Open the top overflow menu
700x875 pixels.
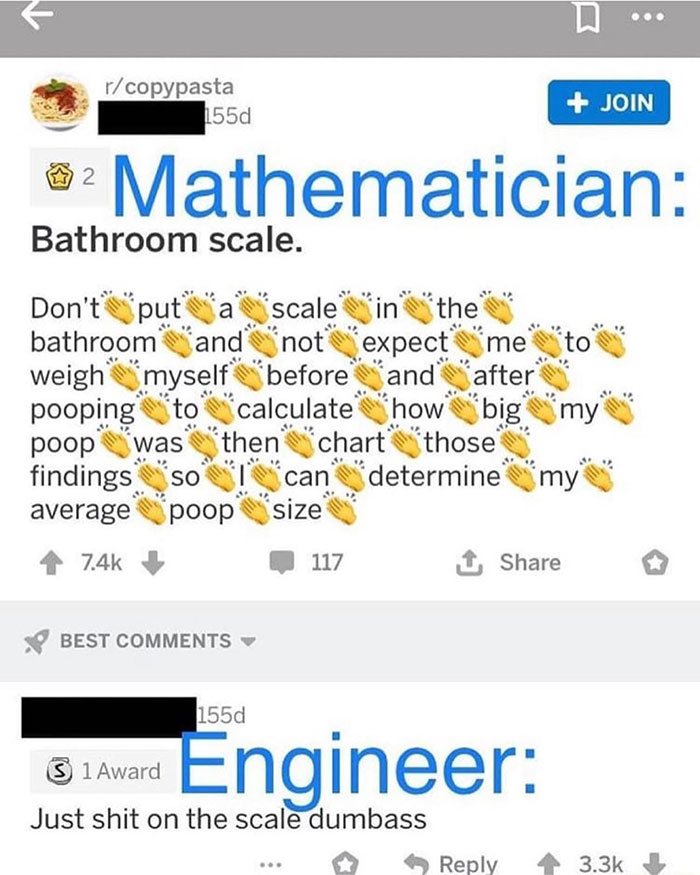tap(648, 17)
